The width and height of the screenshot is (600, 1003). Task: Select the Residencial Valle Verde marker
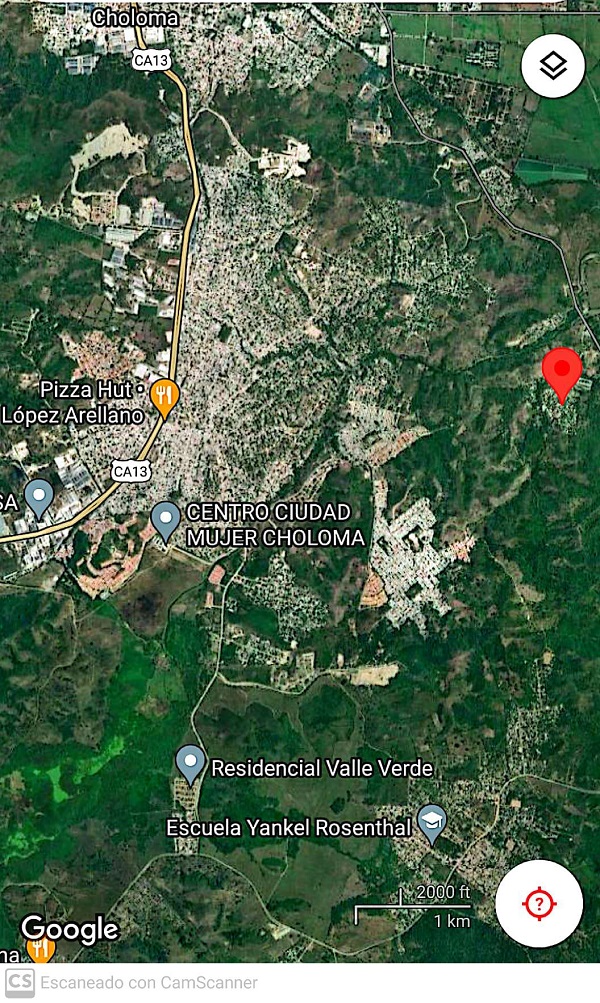[190, 764]
